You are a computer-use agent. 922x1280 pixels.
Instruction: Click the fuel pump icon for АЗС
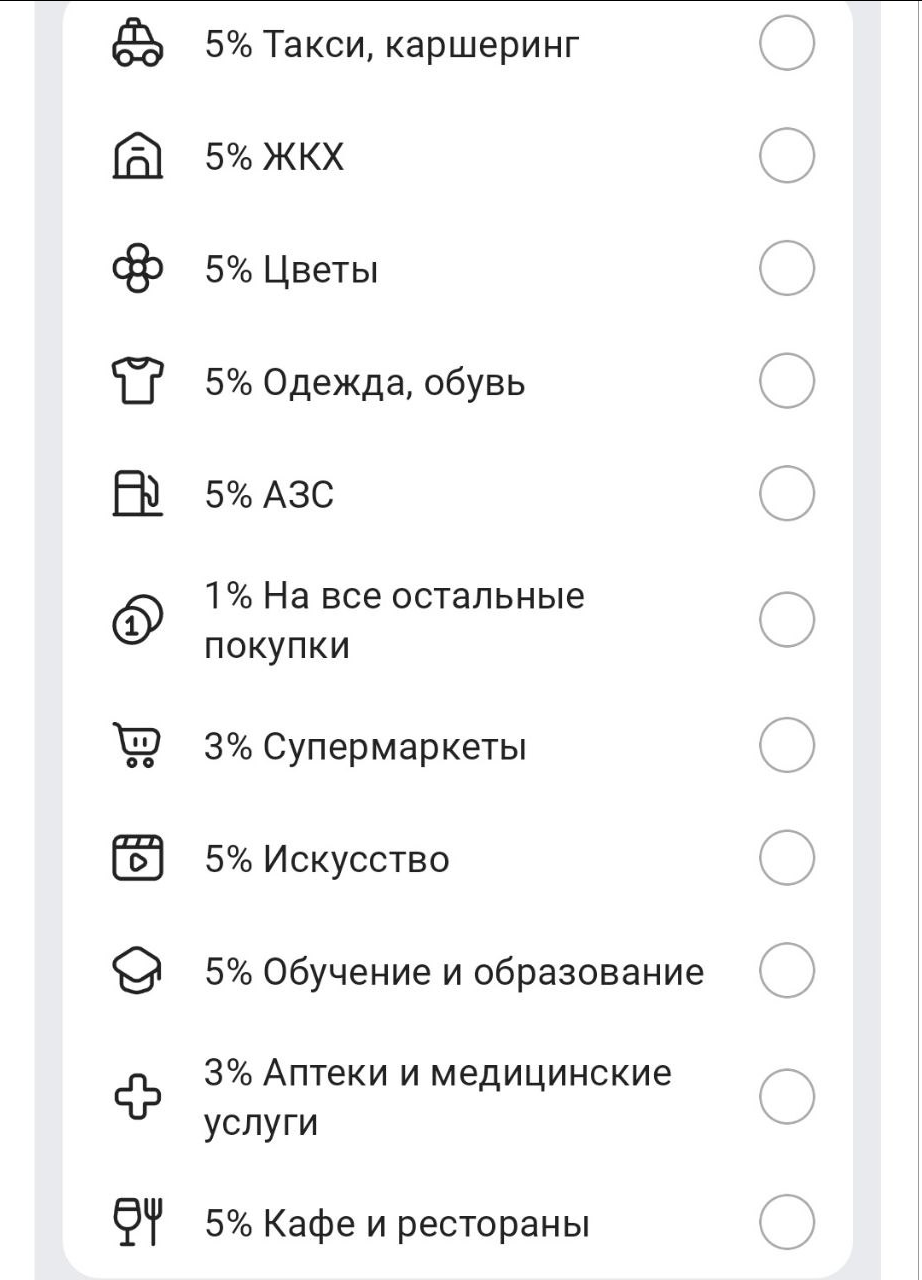[139, 492]
